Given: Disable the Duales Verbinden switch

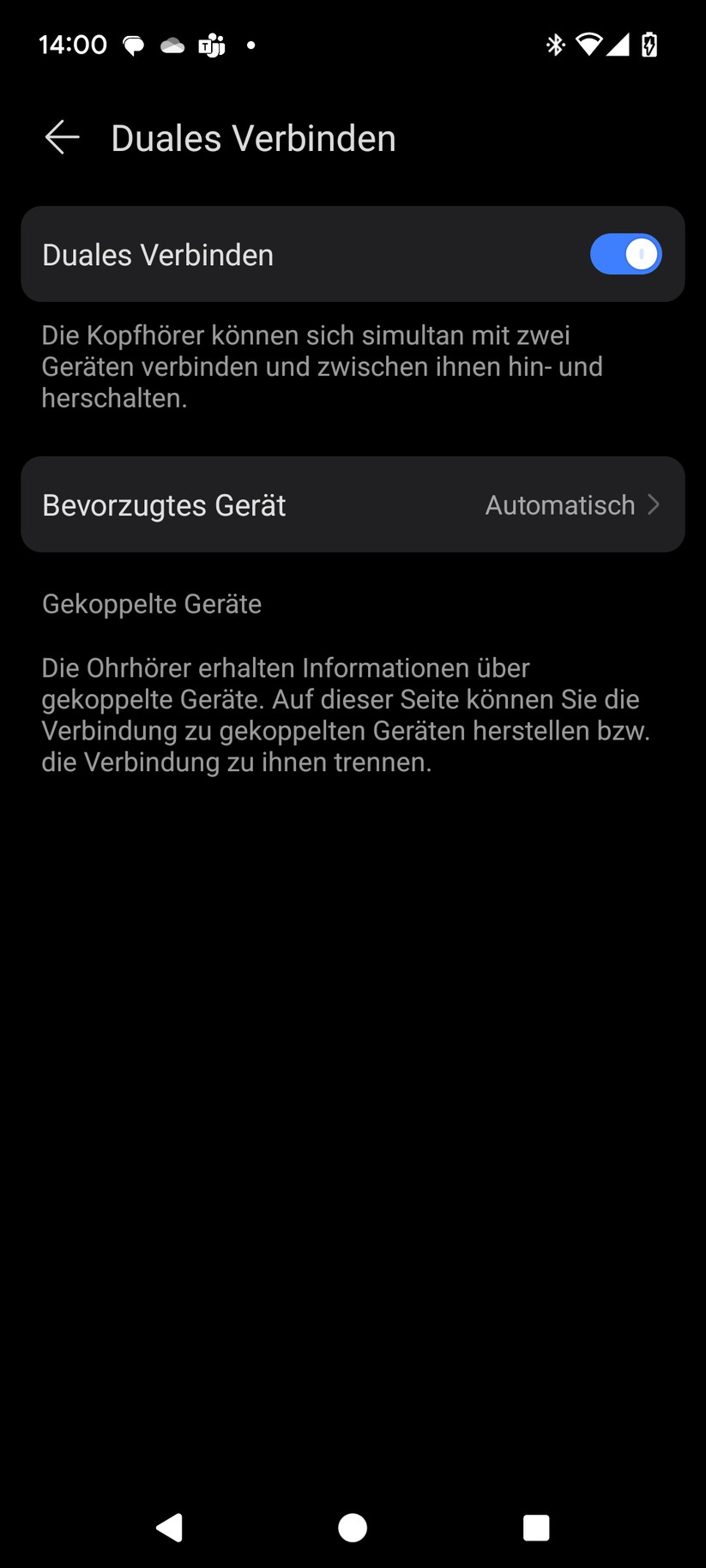Looking at the screenshot, I should point(625,255).
